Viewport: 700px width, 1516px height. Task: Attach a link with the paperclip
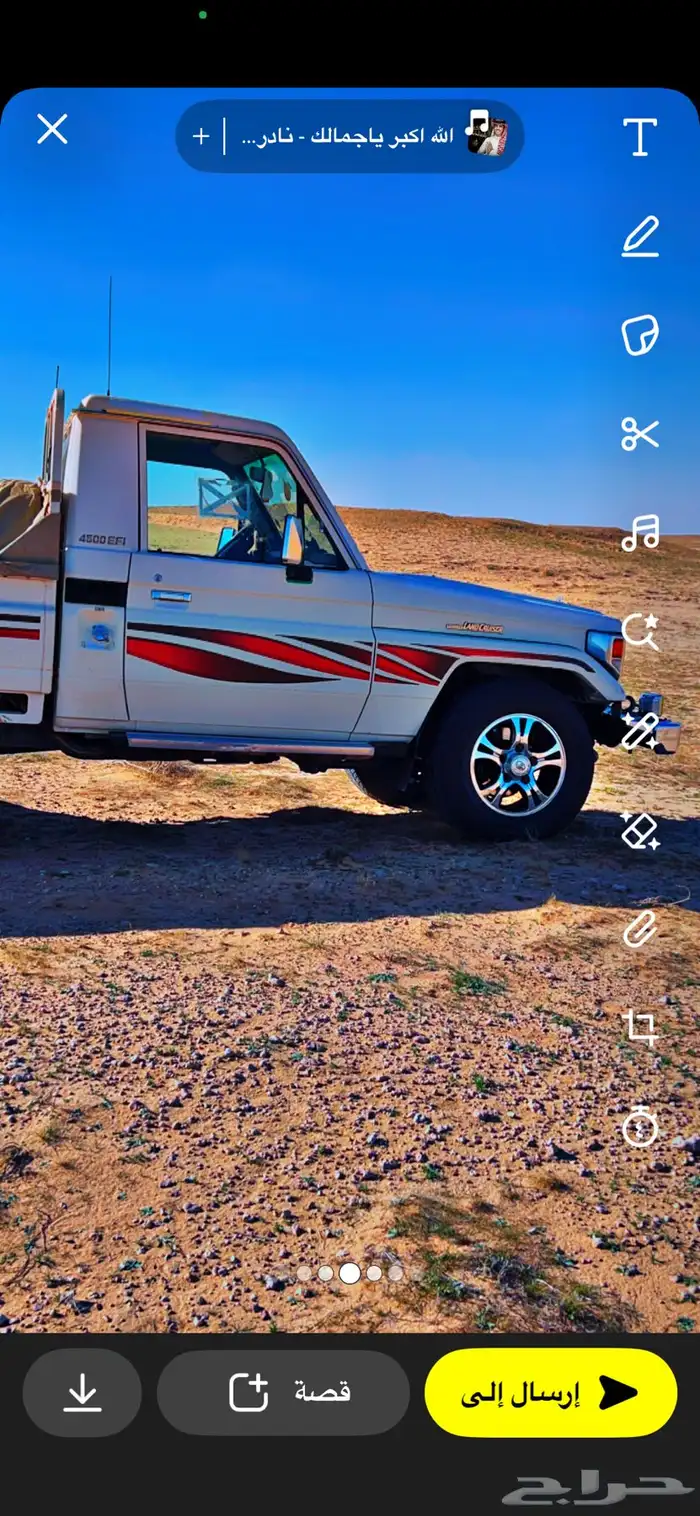coord(640,929)
